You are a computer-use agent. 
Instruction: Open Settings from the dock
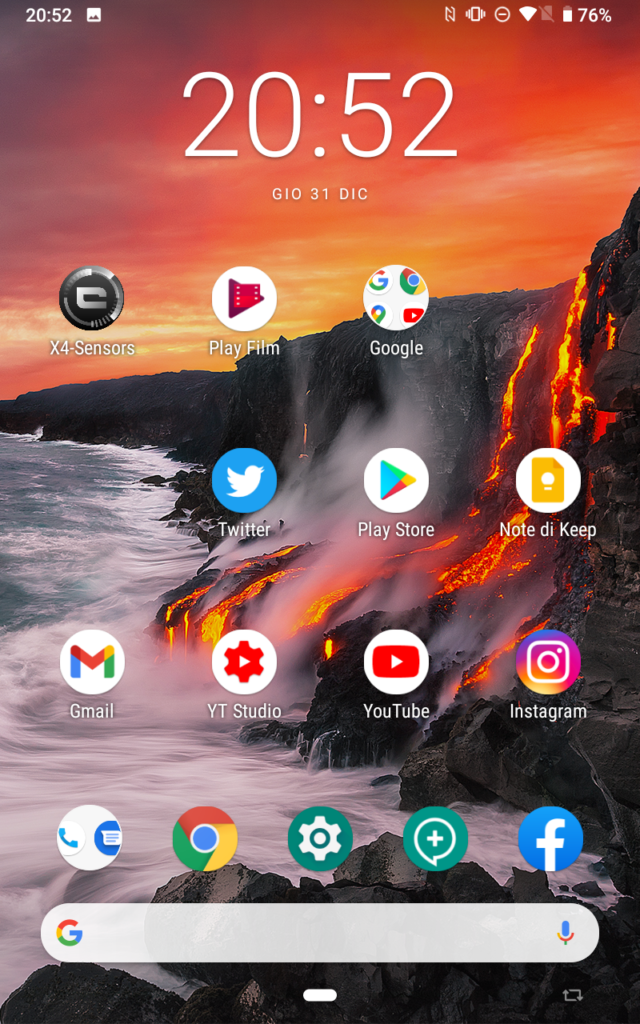point(320,838)
